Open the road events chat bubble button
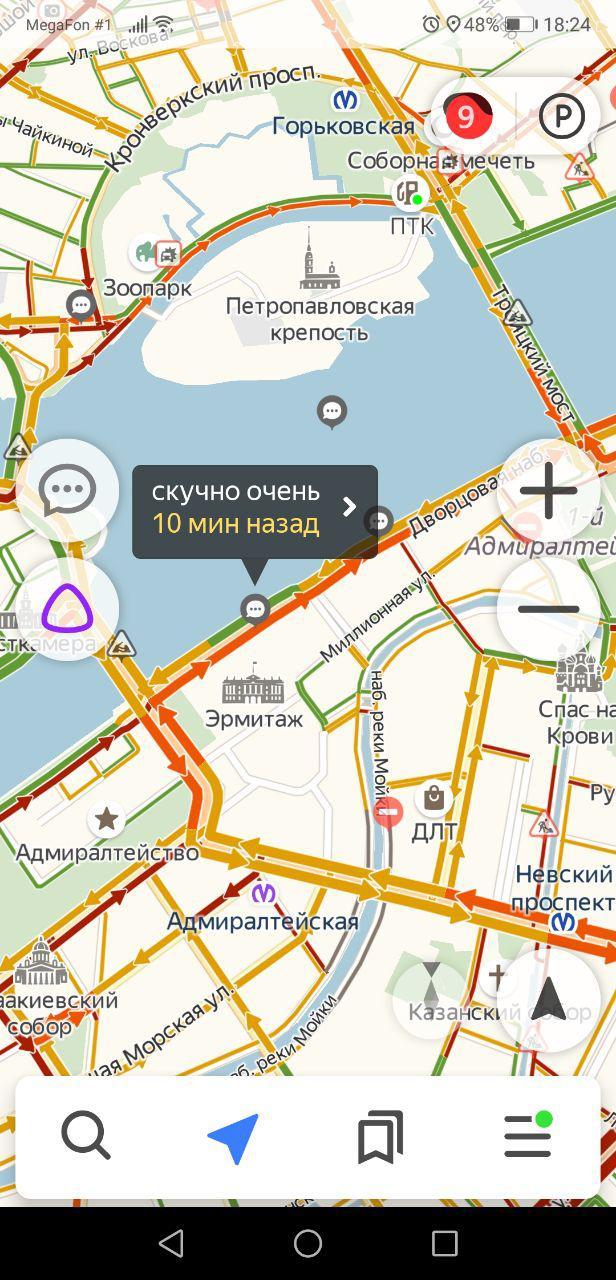 pos(67,491)
